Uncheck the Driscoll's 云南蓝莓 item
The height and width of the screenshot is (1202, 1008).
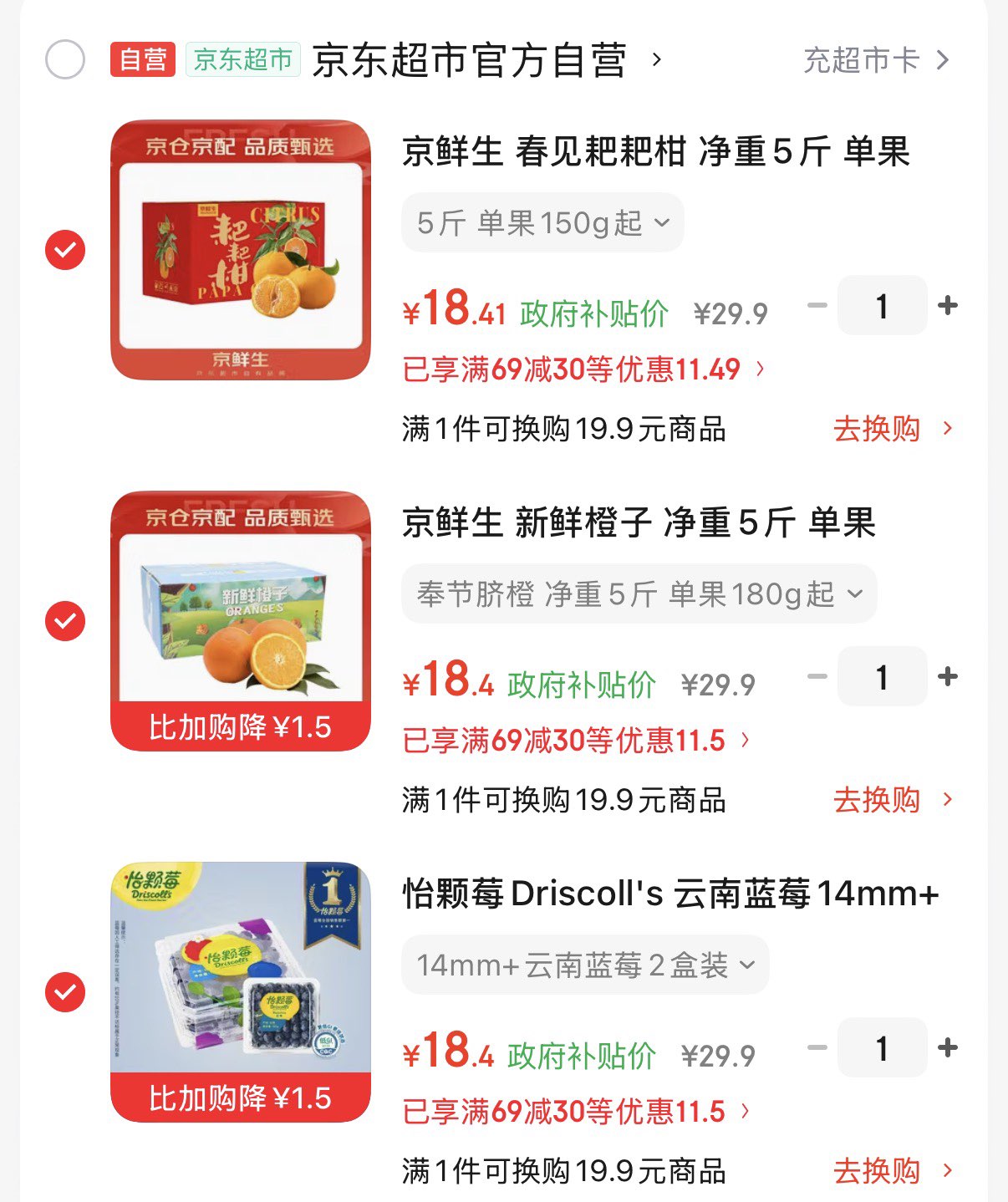(x=65, y=992)
